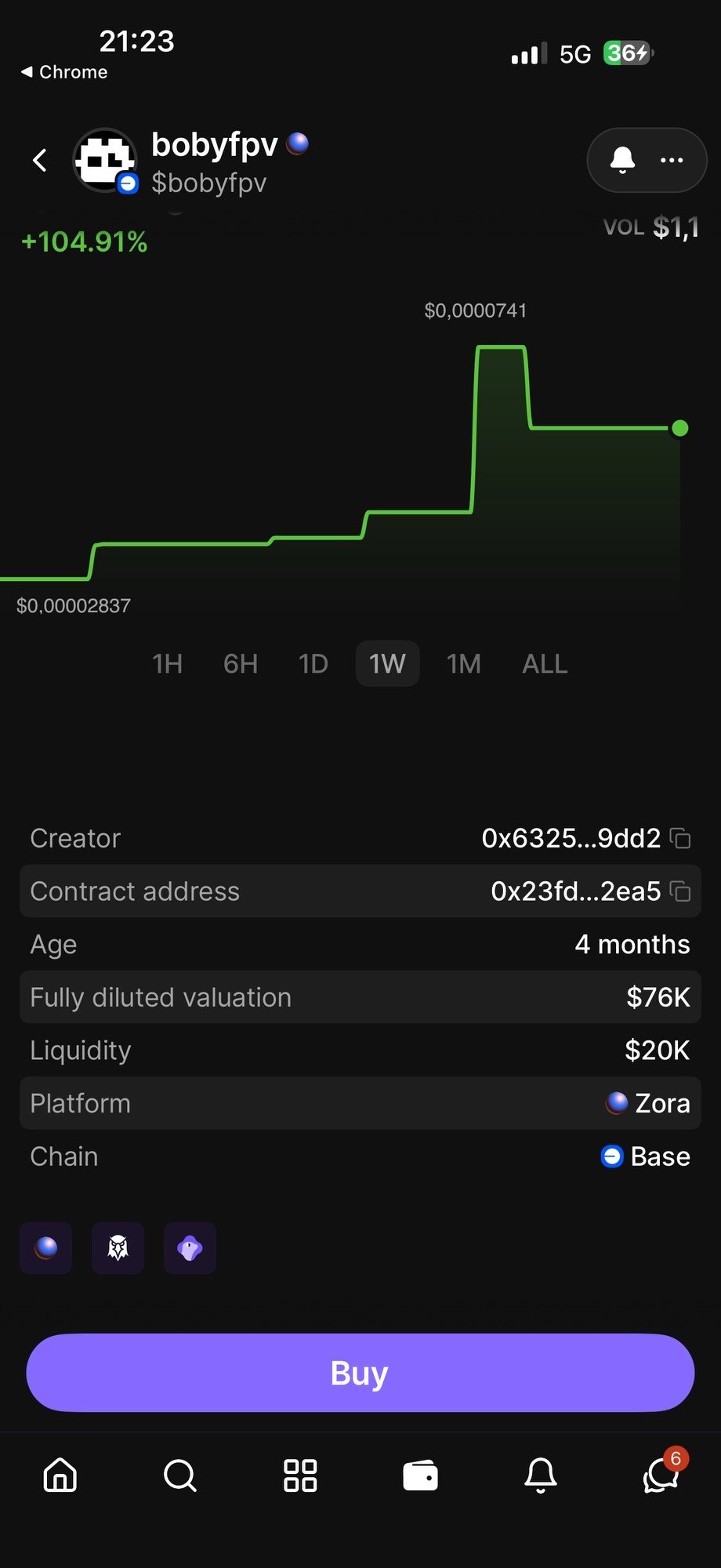View the ALL time chart
Screen dimensions: 721x1568
pos(545,664)
